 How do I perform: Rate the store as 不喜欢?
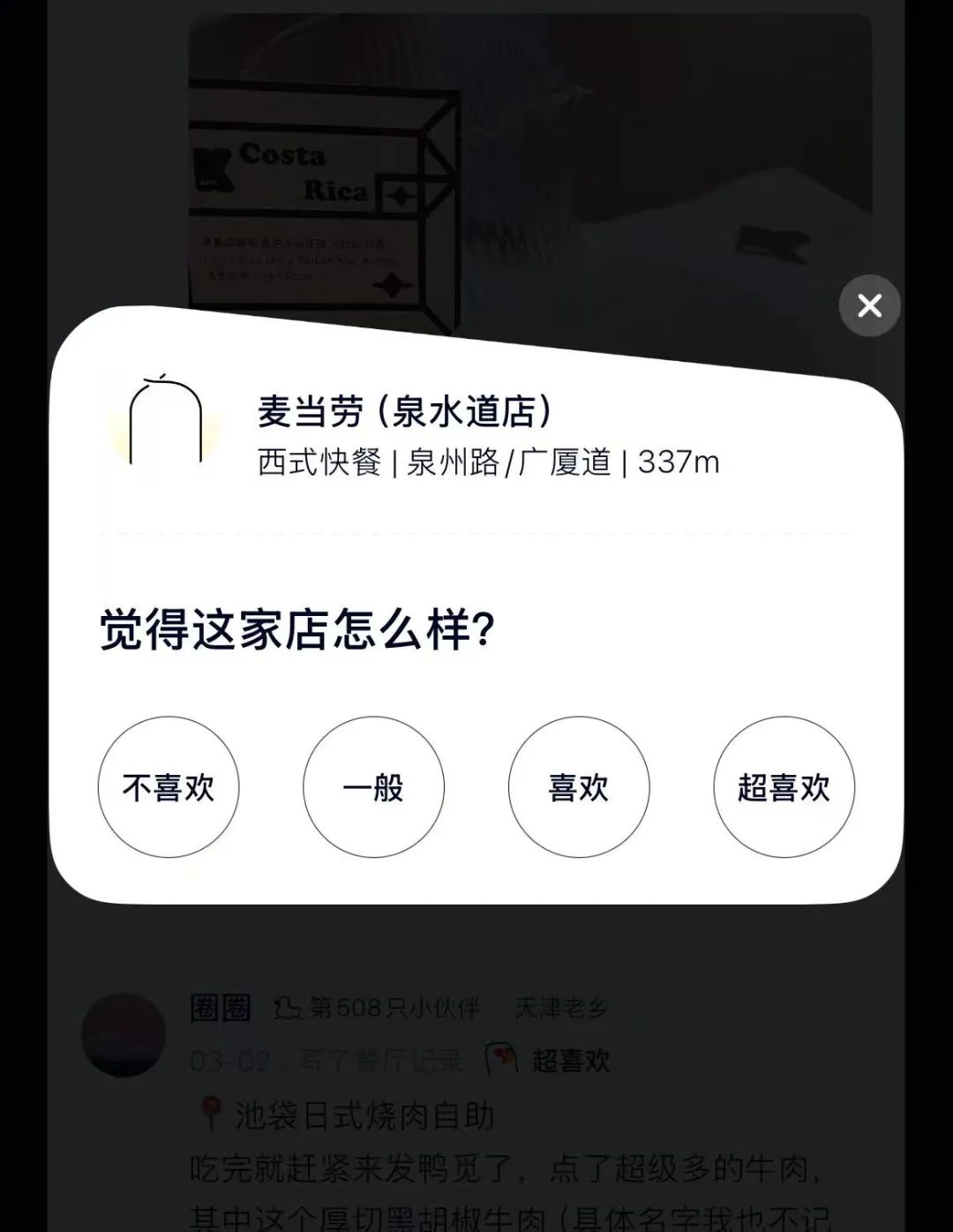pos(169,786)
